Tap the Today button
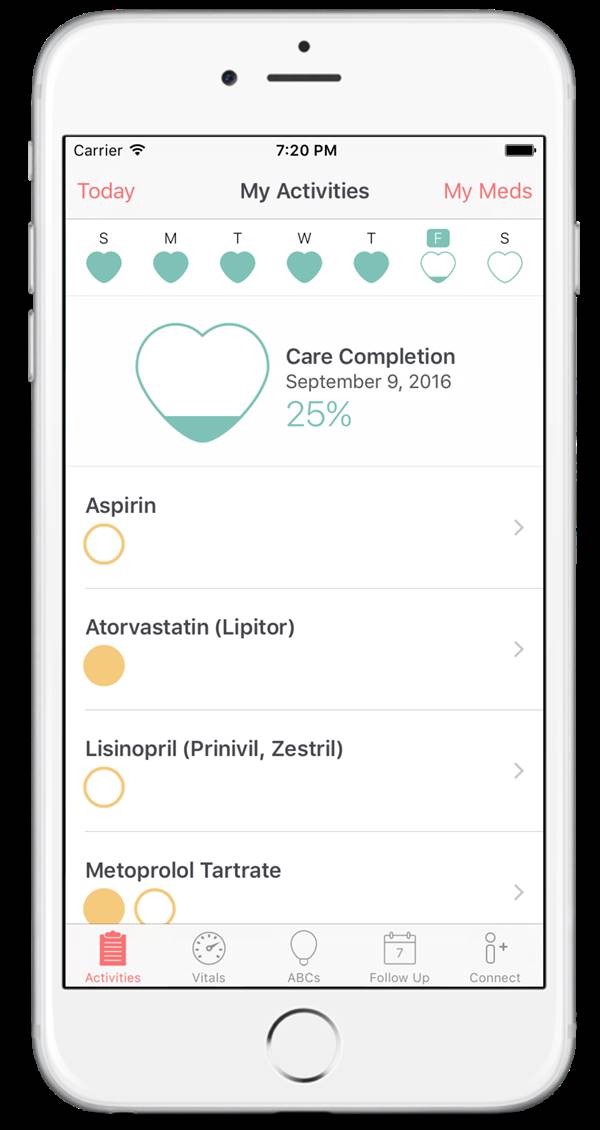The height and width of the screenshot is (1130, 600). [x=106, y=191]
